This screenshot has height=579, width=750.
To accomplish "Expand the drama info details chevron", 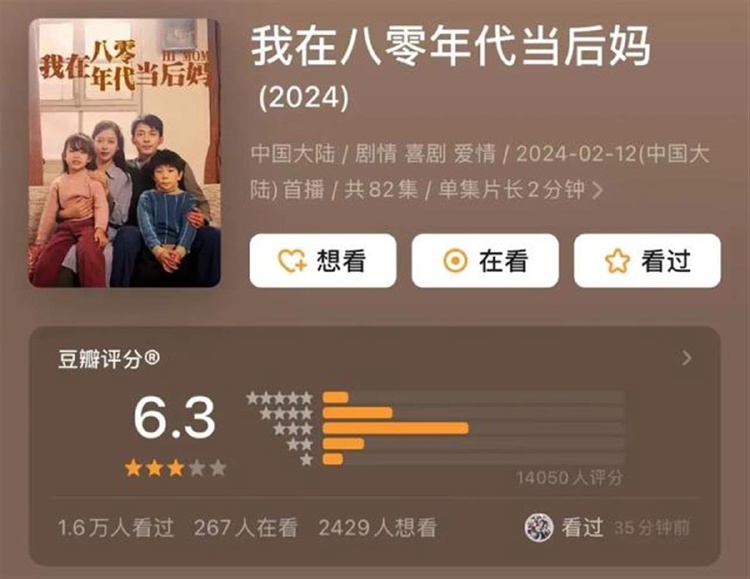I will 599,189.
